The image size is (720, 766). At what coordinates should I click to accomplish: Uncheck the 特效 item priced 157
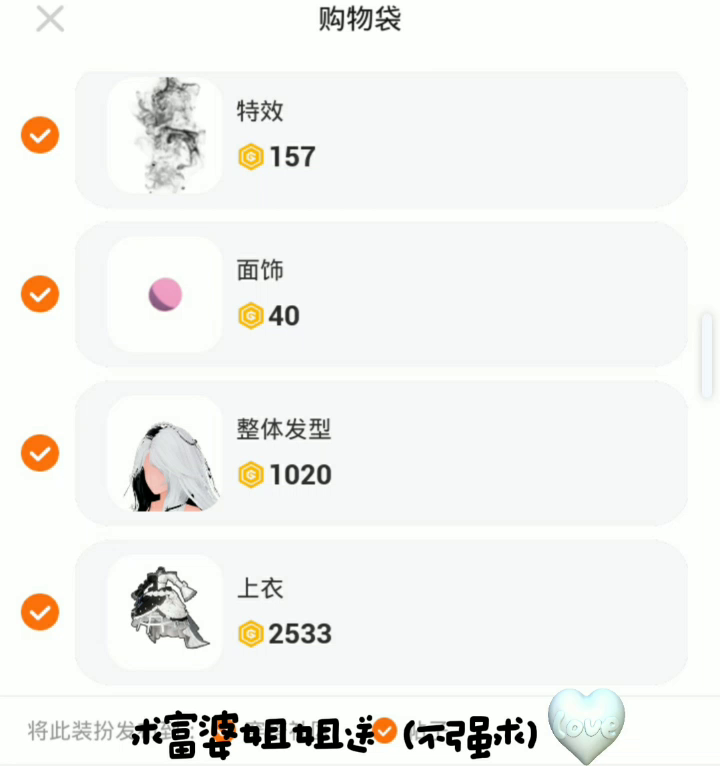click(40, 135)
